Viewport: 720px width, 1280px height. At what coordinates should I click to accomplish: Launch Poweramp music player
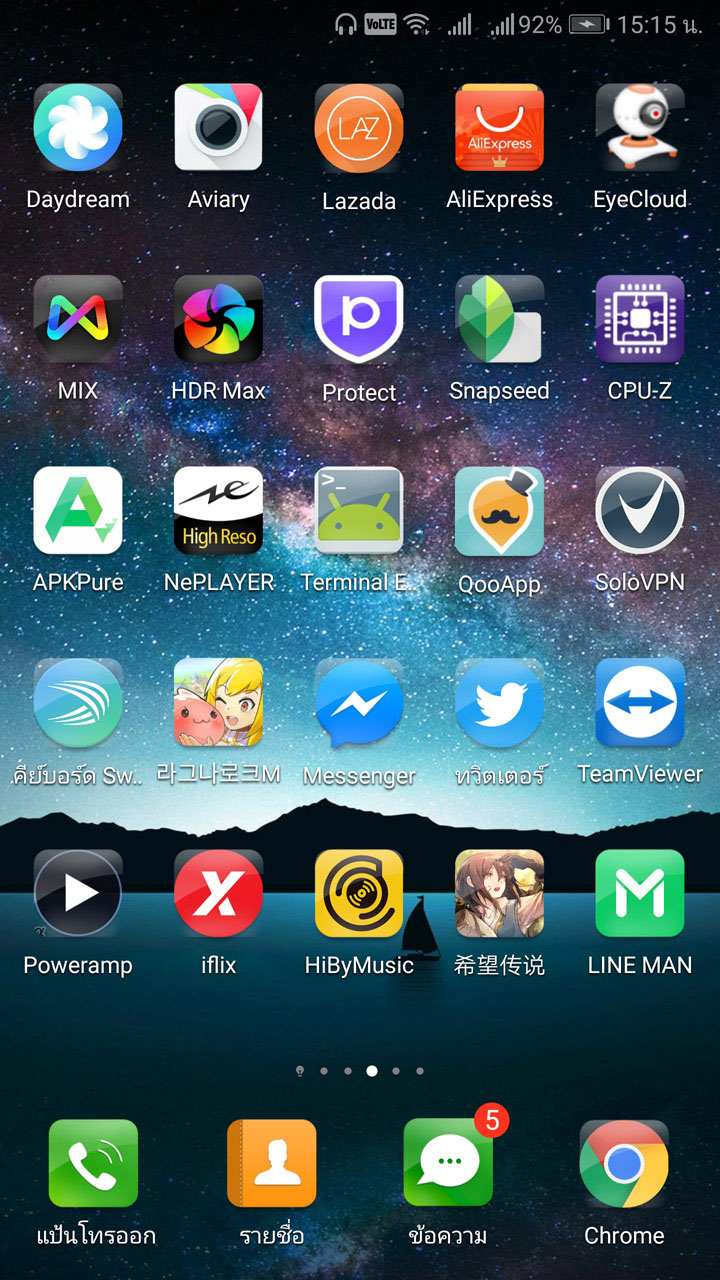coord(78,894)
